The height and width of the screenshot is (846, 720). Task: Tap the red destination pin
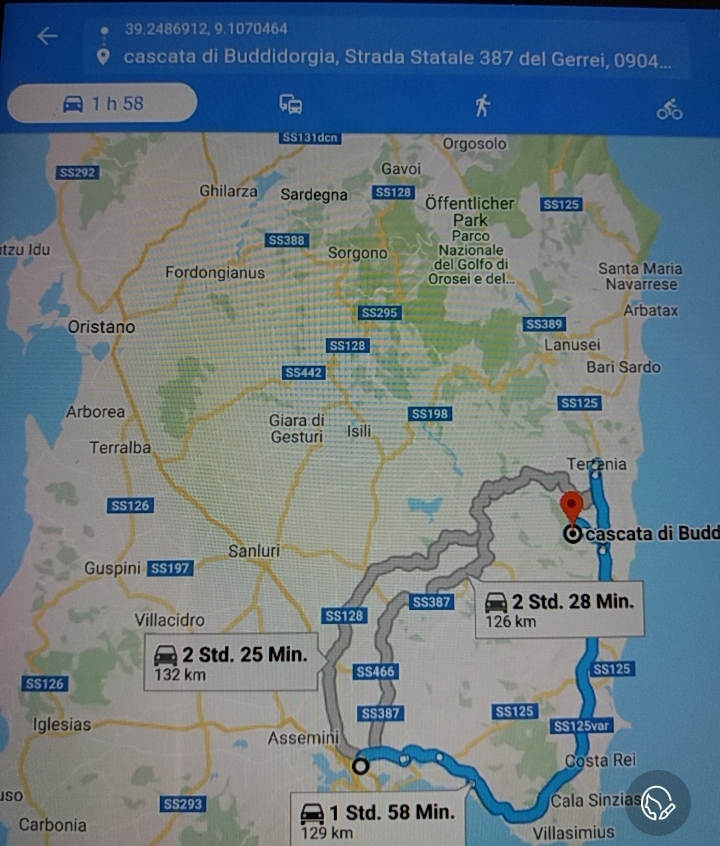(x=572, y=507)
